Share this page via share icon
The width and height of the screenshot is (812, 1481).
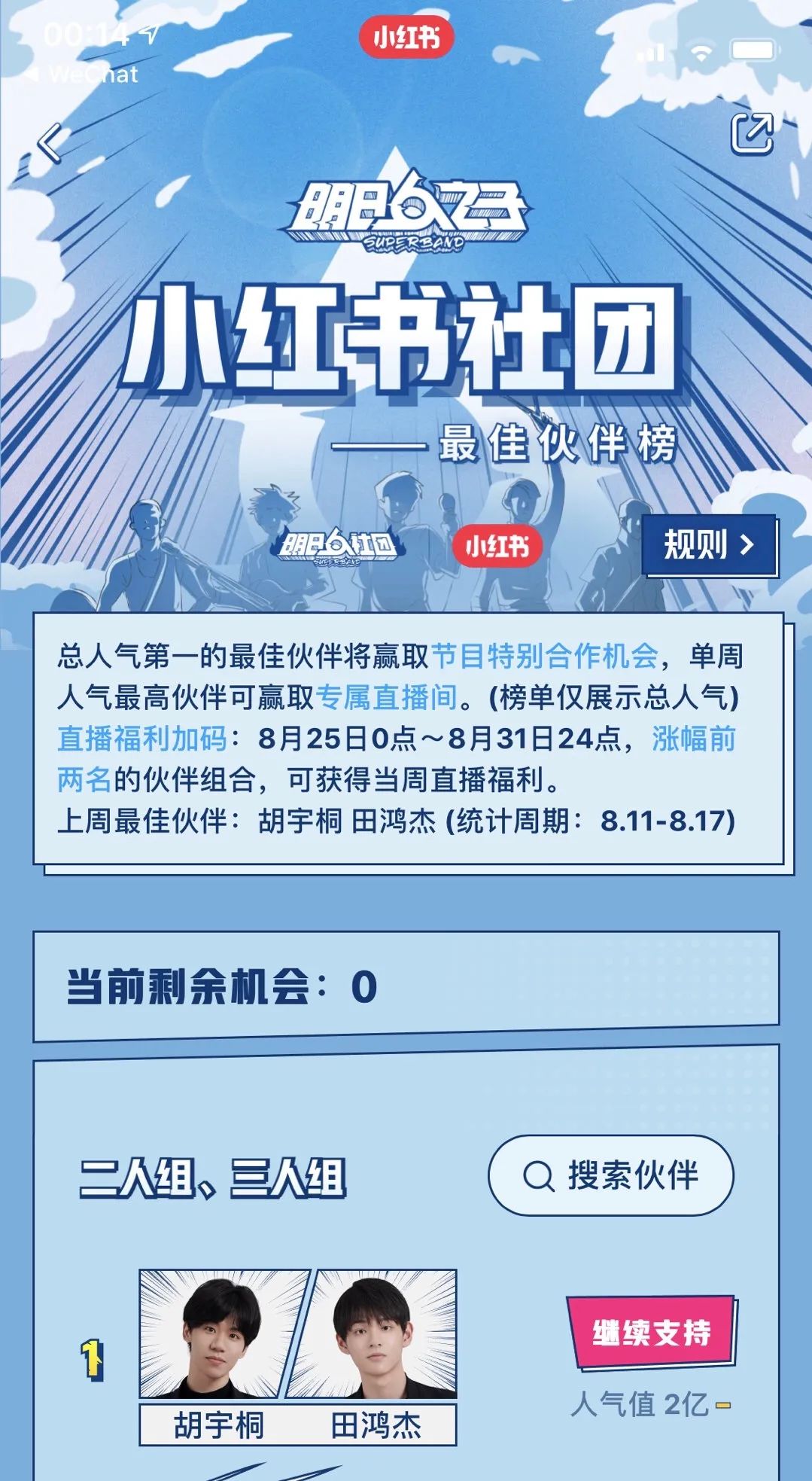[x=752, y=134]
